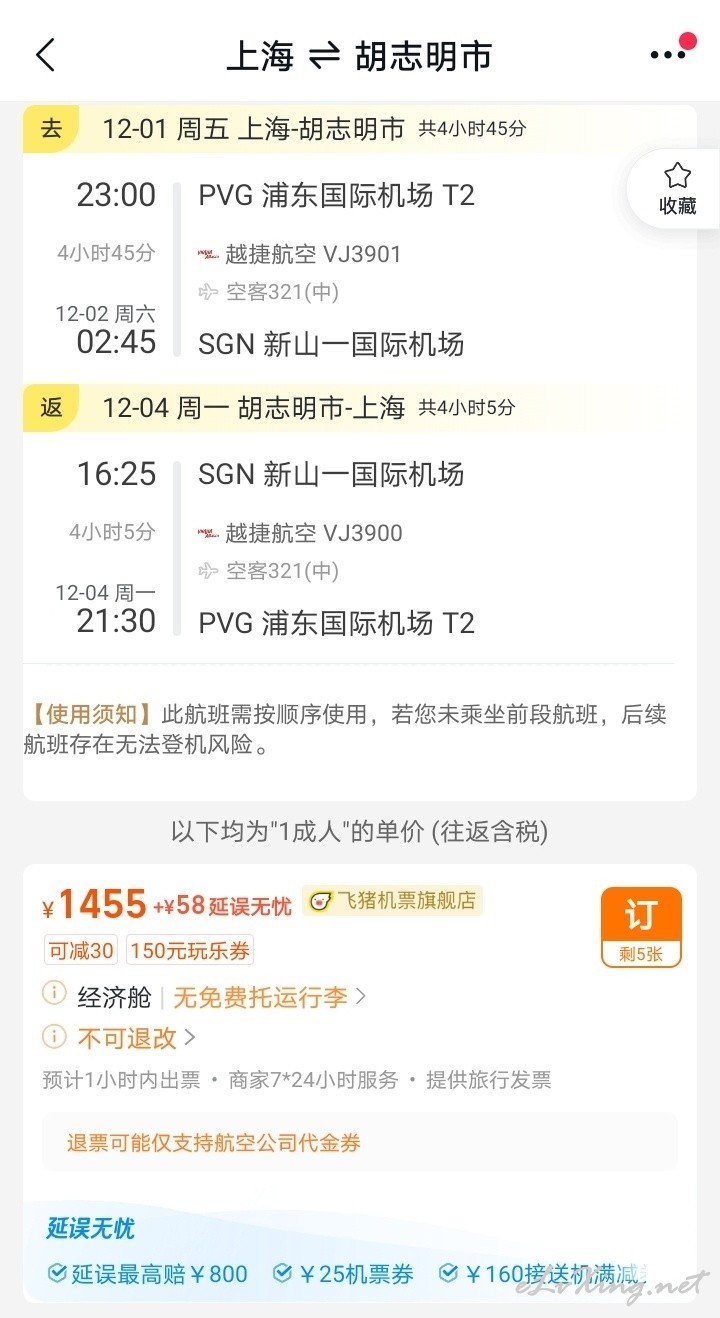720x1318 pixels.
Task: Open the 延误无忧 delay insurance card
Action: [x=360, y=1252]
